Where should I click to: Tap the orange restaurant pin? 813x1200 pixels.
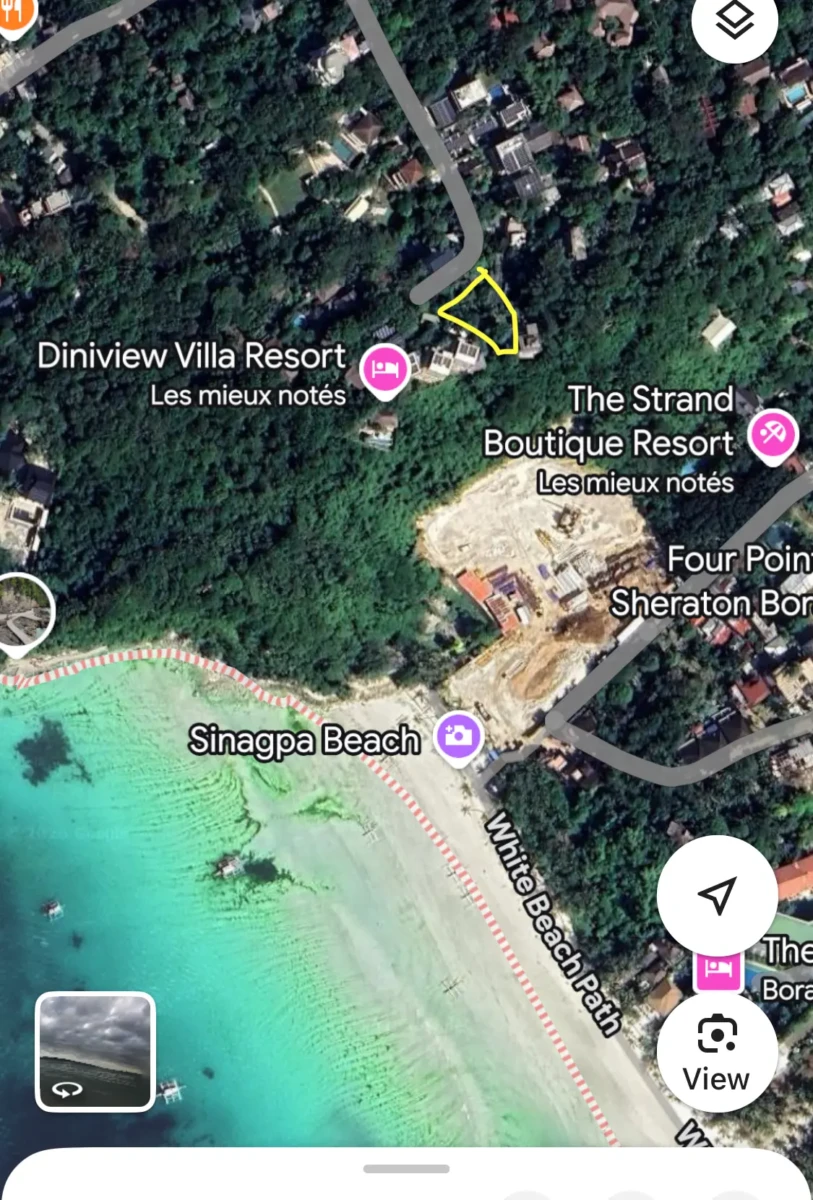14,14
